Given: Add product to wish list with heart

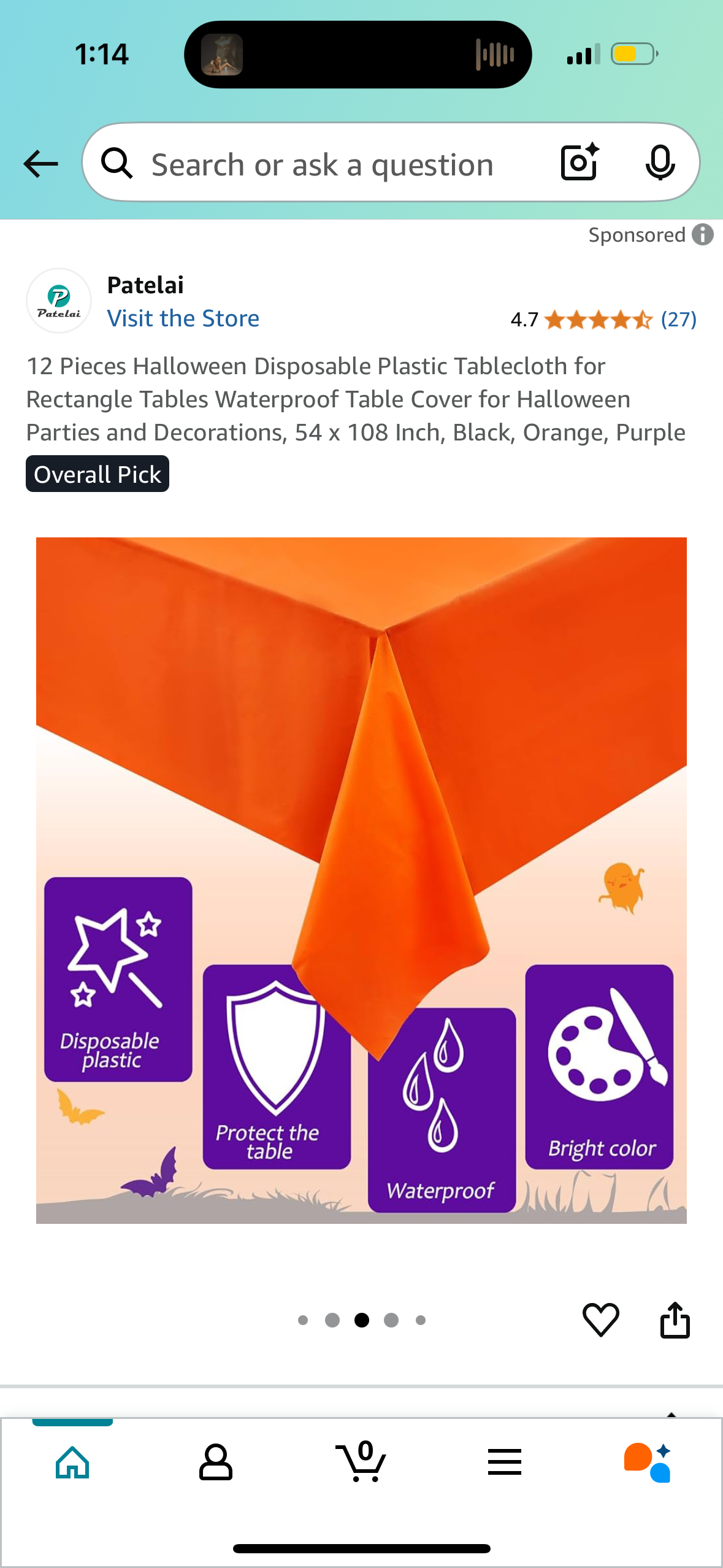Looking at the screenshot, I should coord(600,1319).
